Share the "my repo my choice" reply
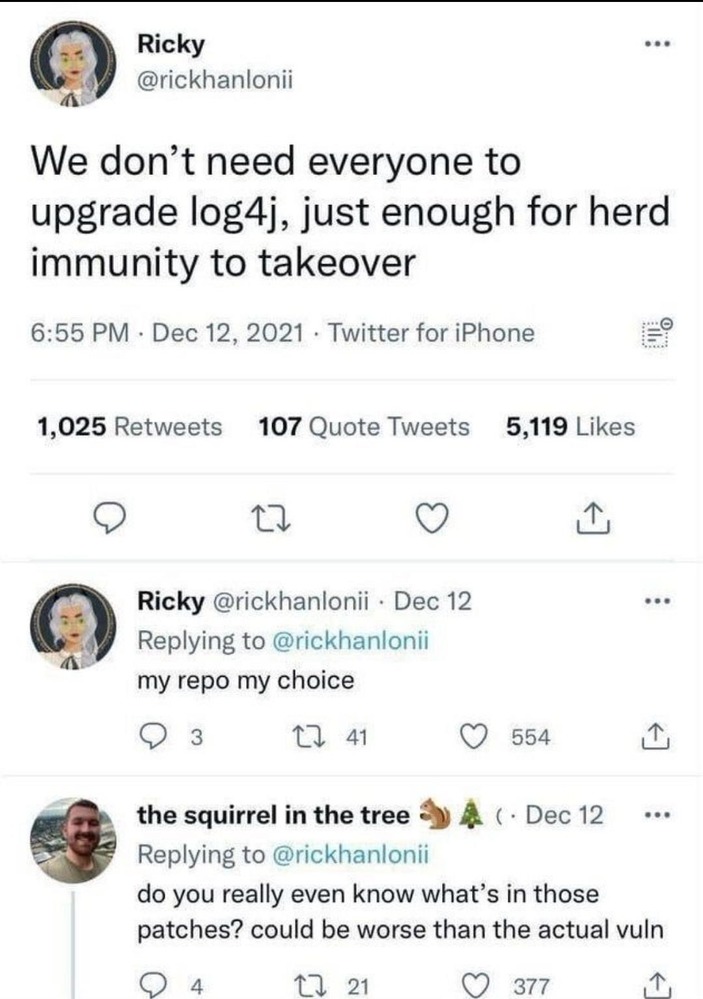Screen dimensions: 703x999 click(x=649, y=738)
